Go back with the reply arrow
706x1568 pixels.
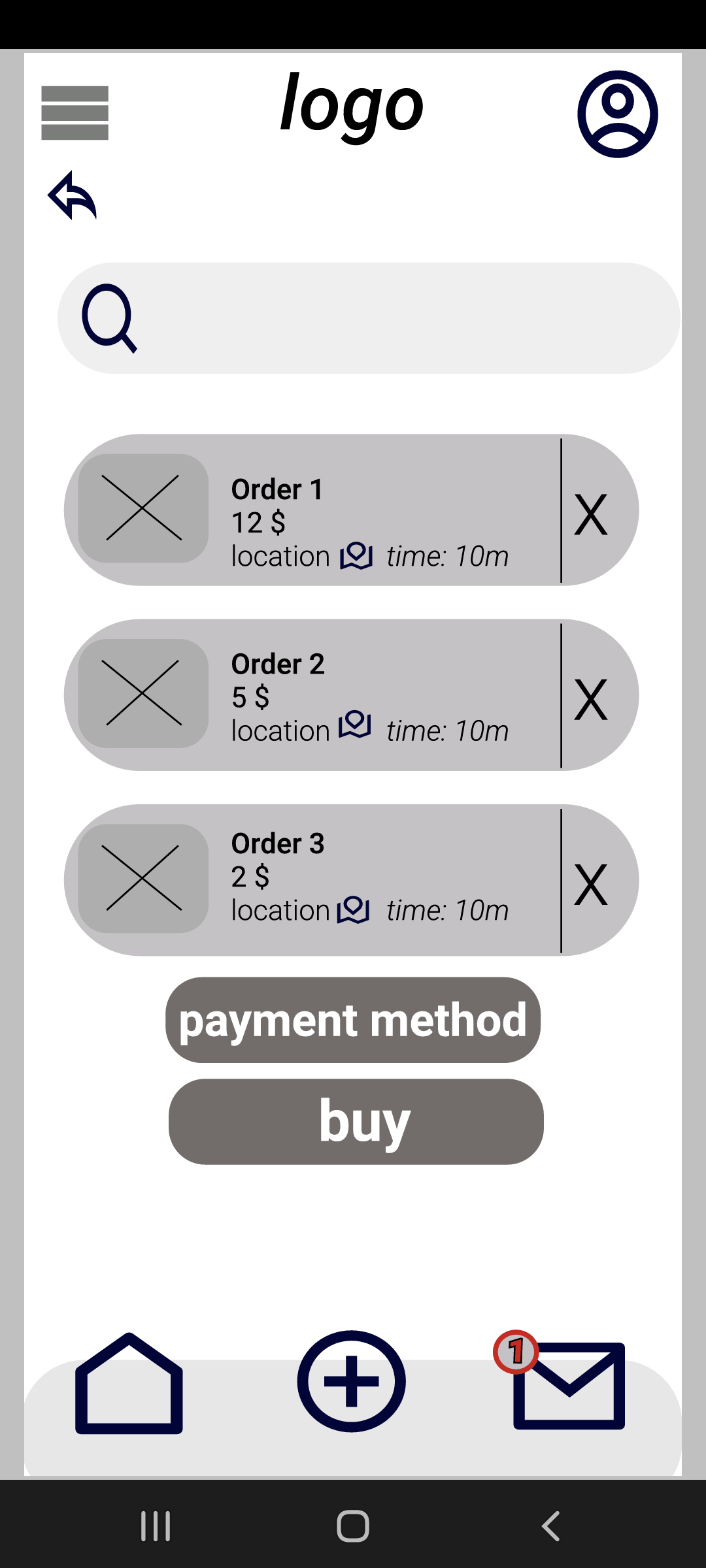73,195
